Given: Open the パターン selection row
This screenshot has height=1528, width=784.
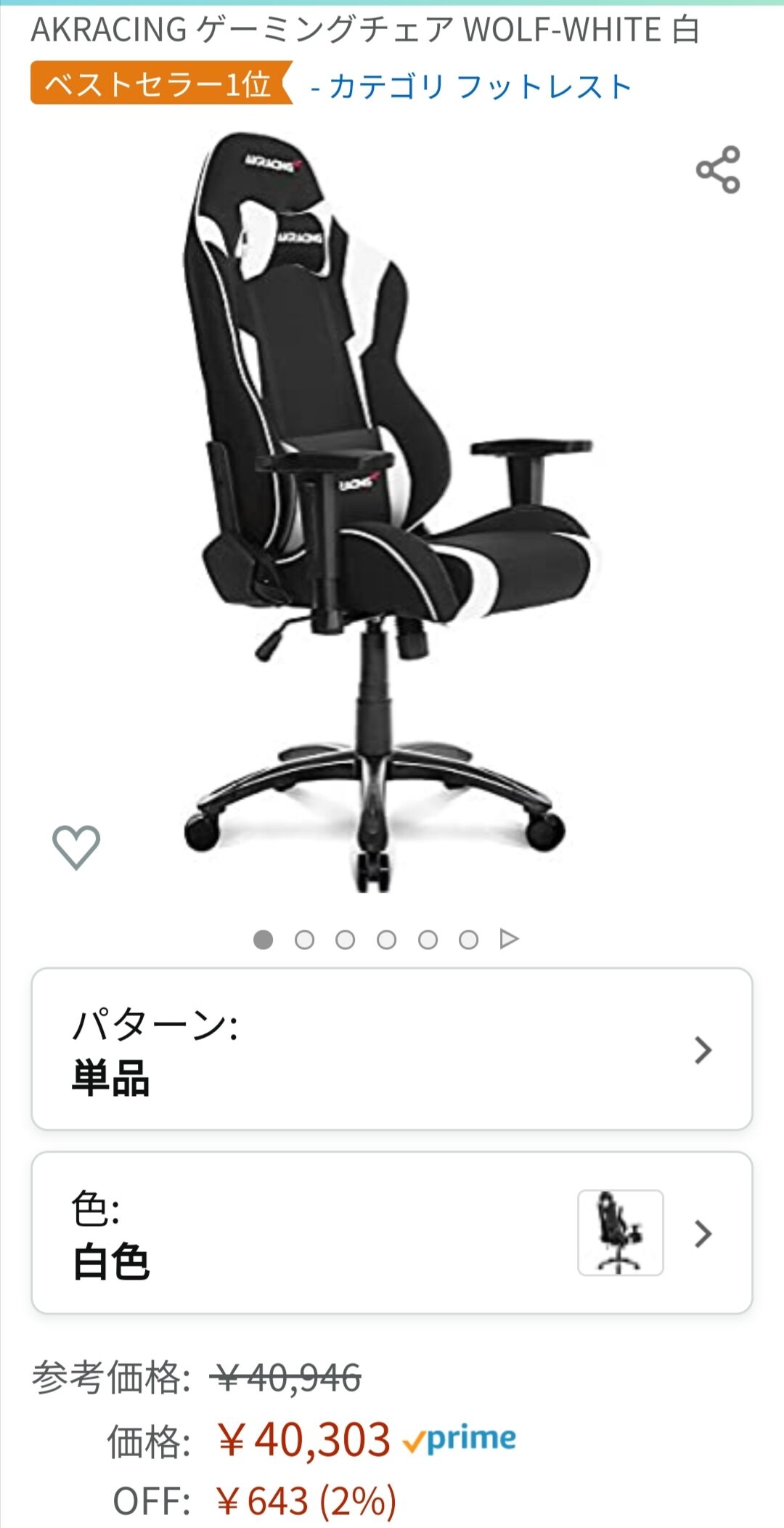Looking at the screenshot, I should pyautogui.click(x=392, y=1049).
